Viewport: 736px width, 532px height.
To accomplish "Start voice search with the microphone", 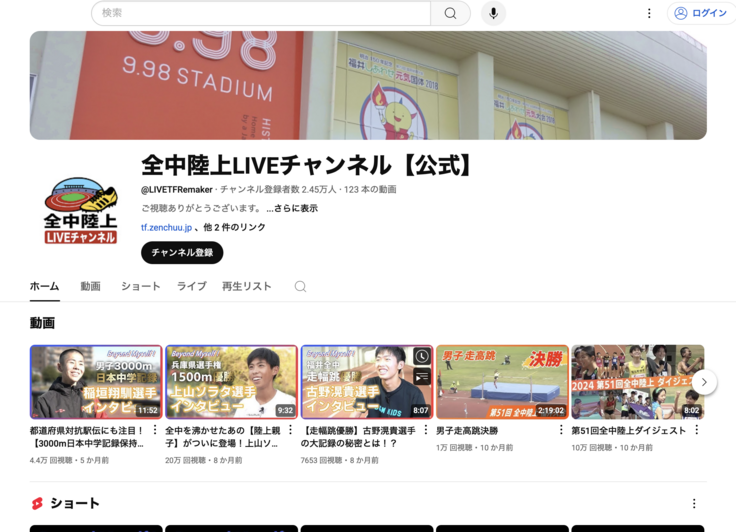I will click(492, 13).
